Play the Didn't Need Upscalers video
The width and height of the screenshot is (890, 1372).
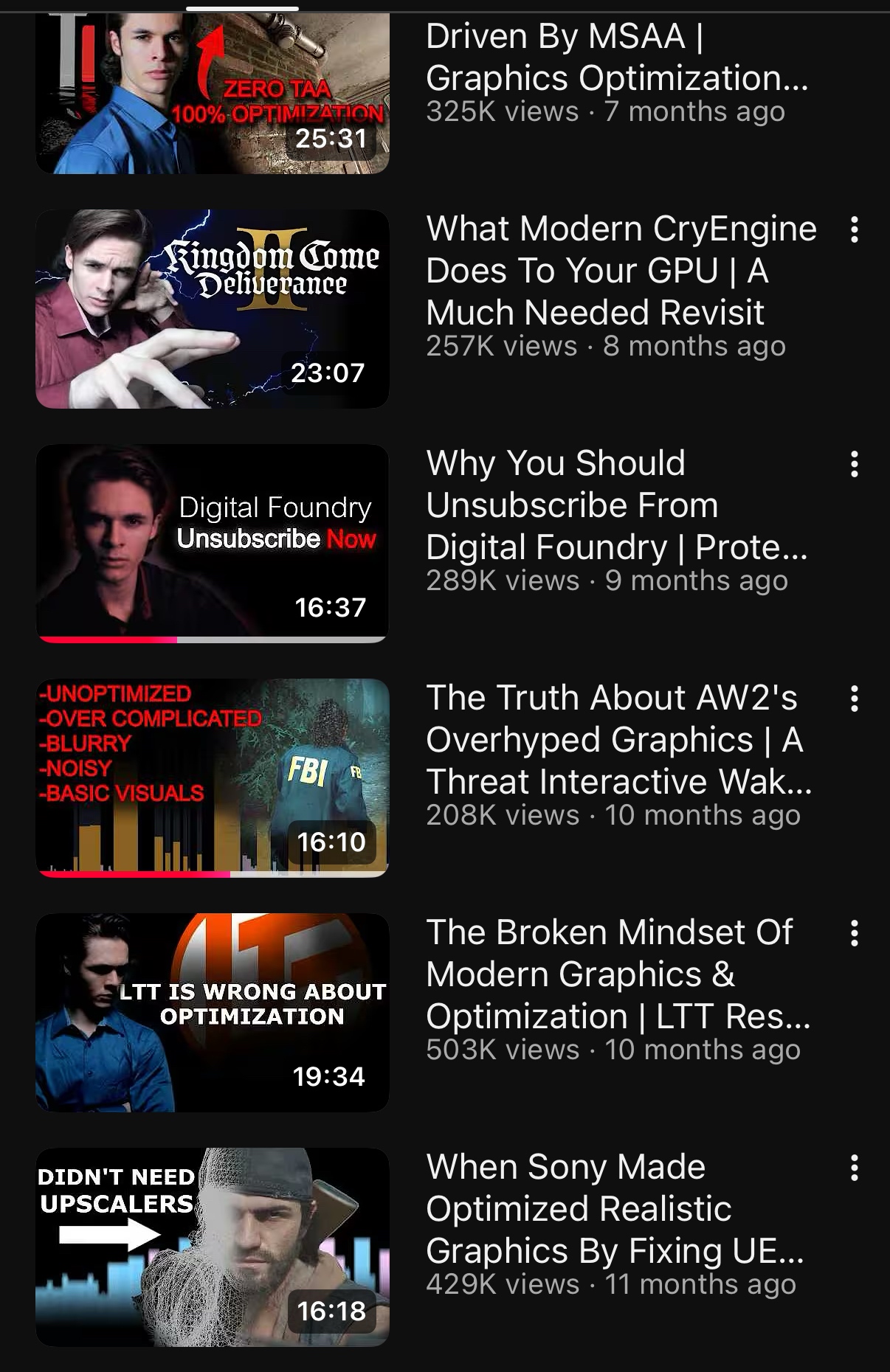pos(213,1247)
